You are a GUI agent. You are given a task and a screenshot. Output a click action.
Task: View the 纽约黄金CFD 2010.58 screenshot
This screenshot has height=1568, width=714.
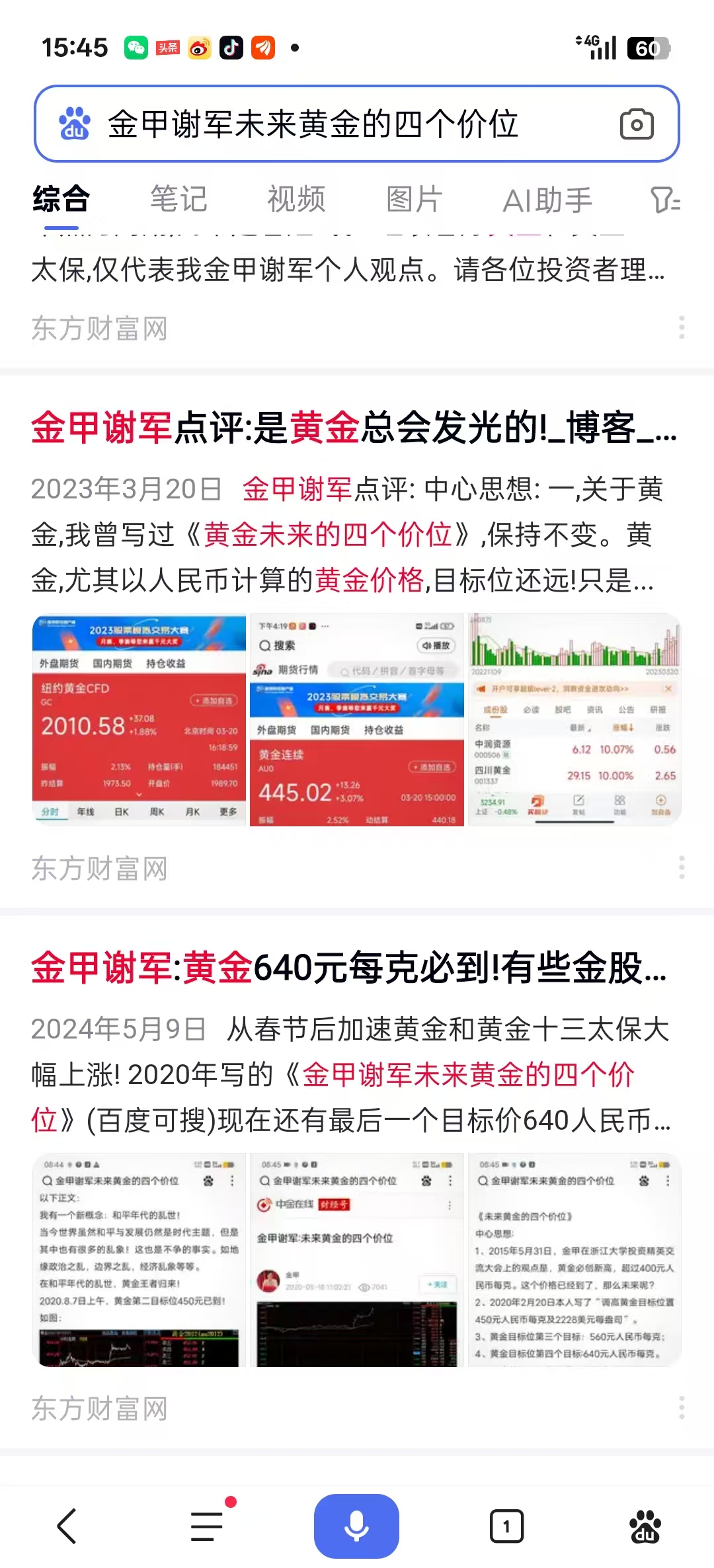pyautogui.click(x=139, y=721)
